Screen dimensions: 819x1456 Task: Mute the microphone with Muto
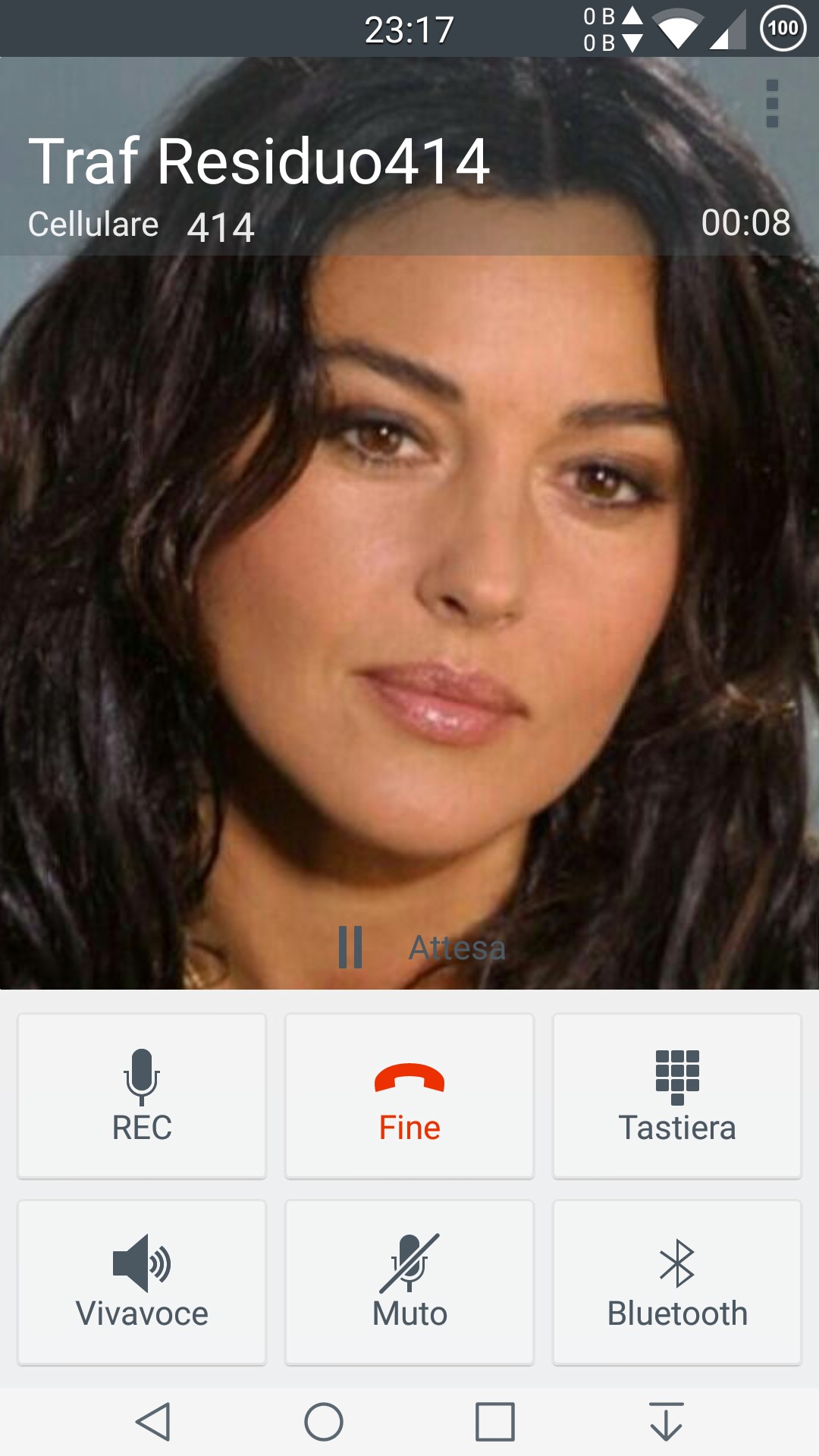coord(409,1282)
